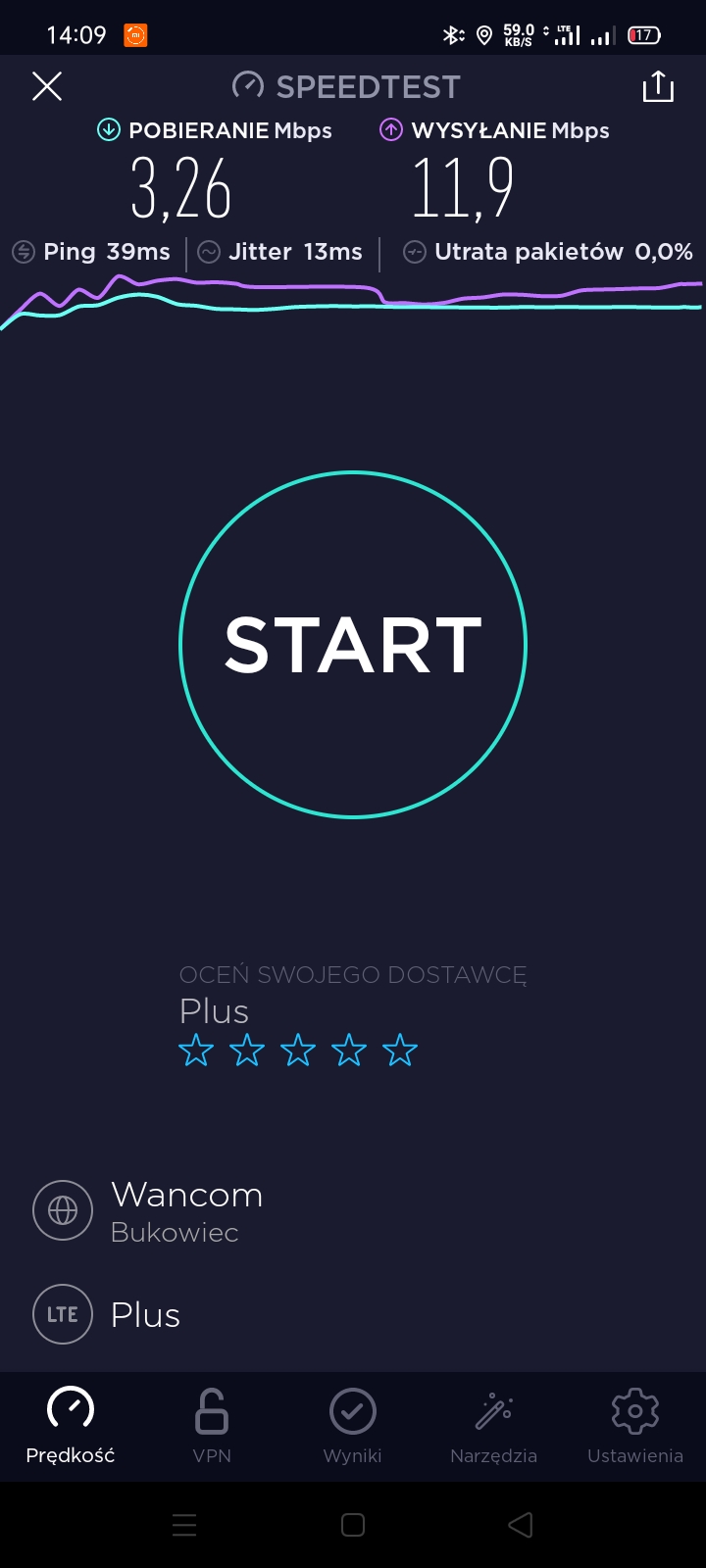Viewport: 706px width, 1568px height.
Task: Tap the system home button
Action: pos(353,1525)
